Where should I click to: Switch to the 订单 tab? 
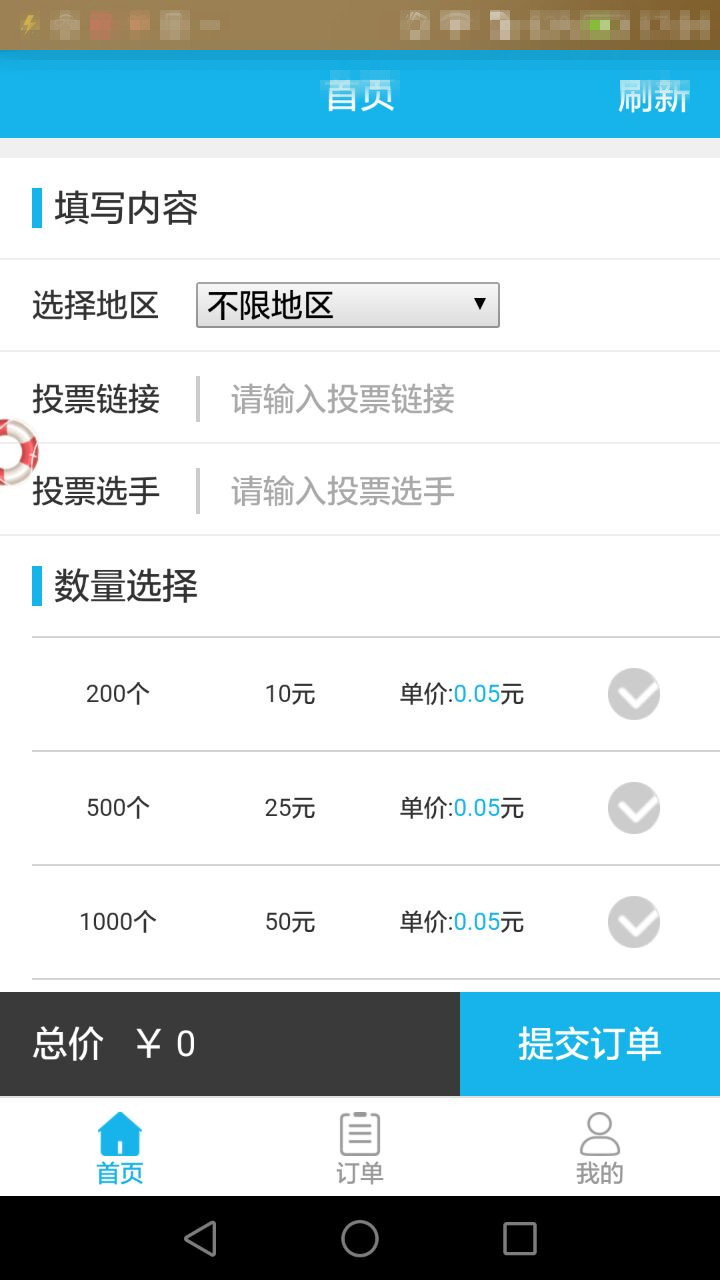click(360, 1148)
